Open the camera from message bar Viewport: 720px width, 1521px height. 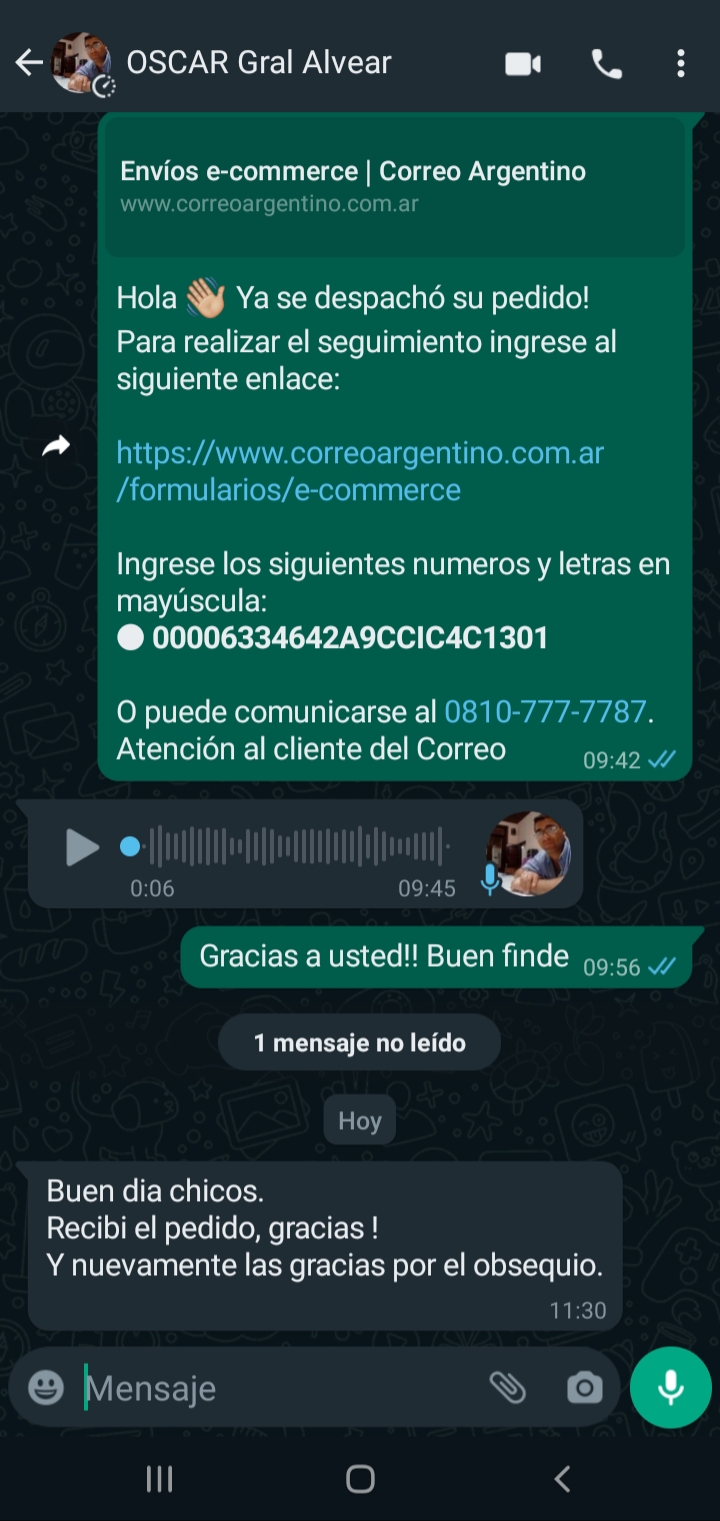(x=584, y=1387)
